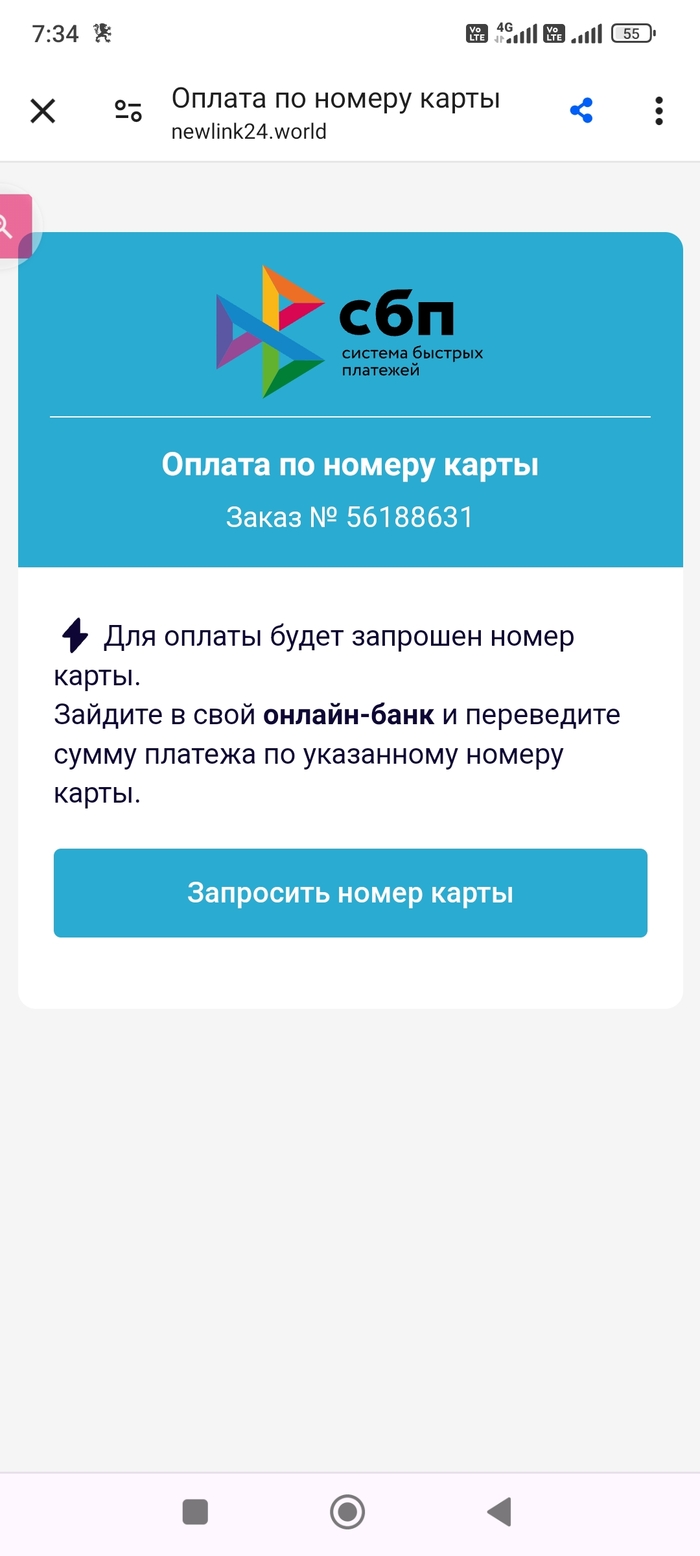Go to home screen via circle button
This screenshot has height=1556, width=700.
347,1511
